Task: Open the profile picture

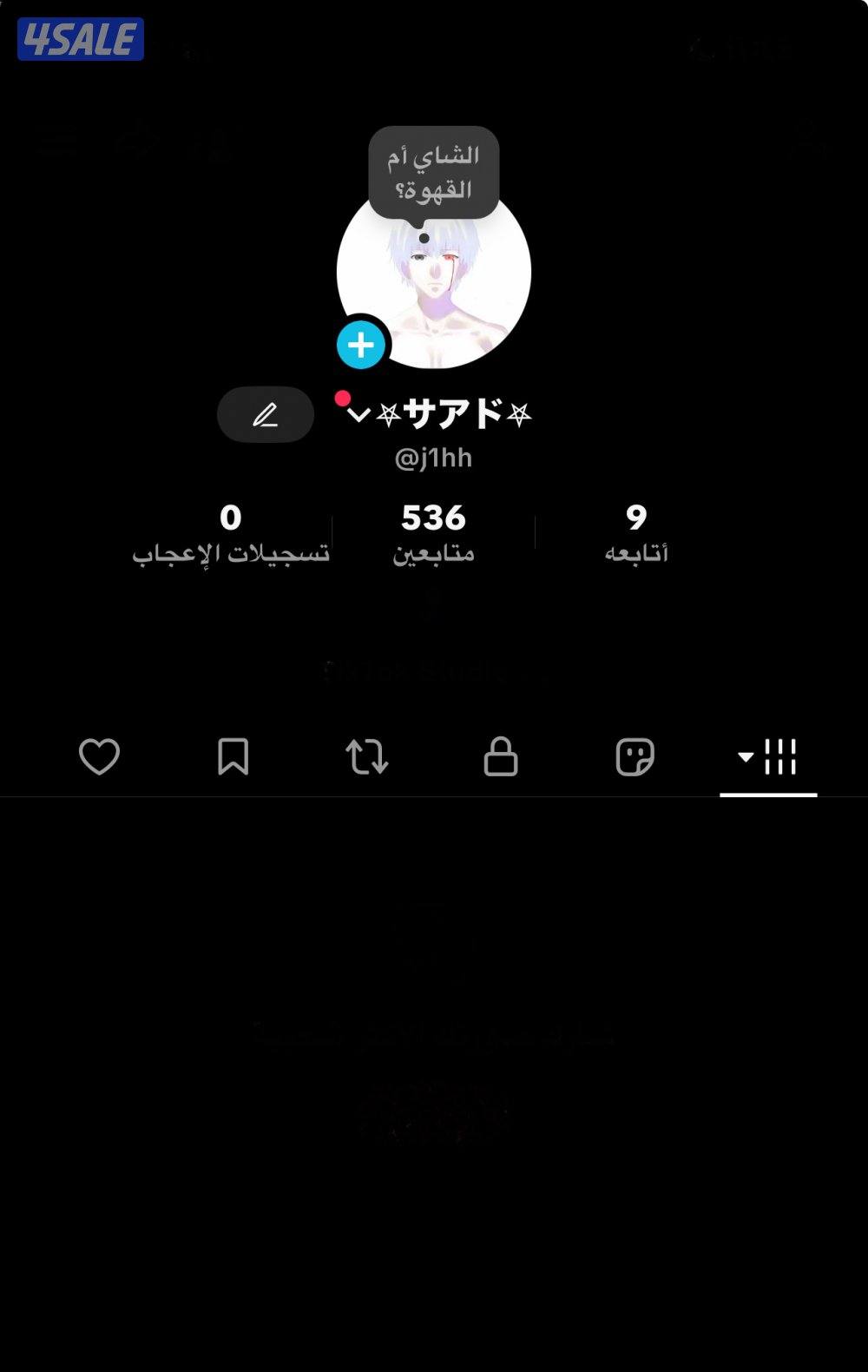Action: point(451,287)
